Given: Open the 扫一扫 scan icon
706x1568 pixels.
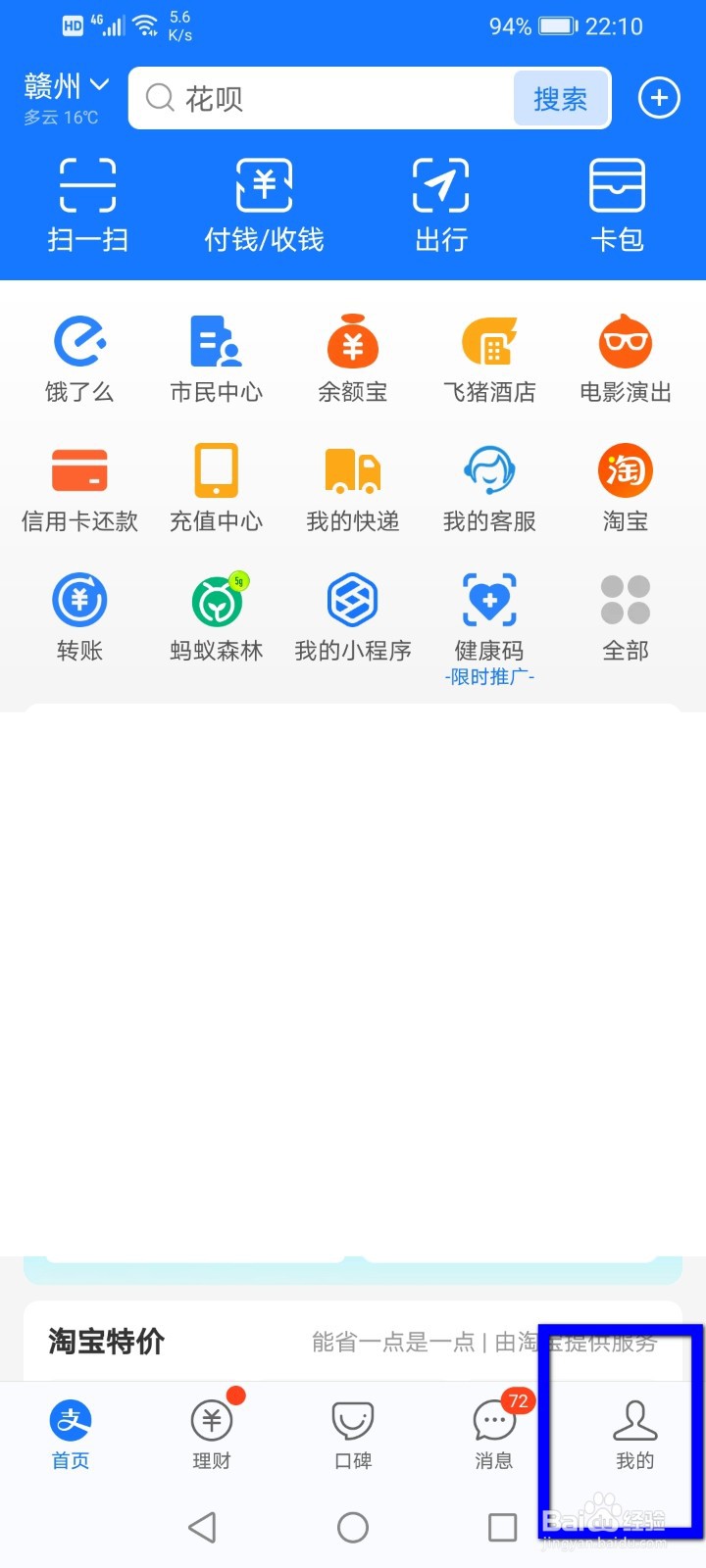Looking at the screenshot, I should [x=87, y=203].
